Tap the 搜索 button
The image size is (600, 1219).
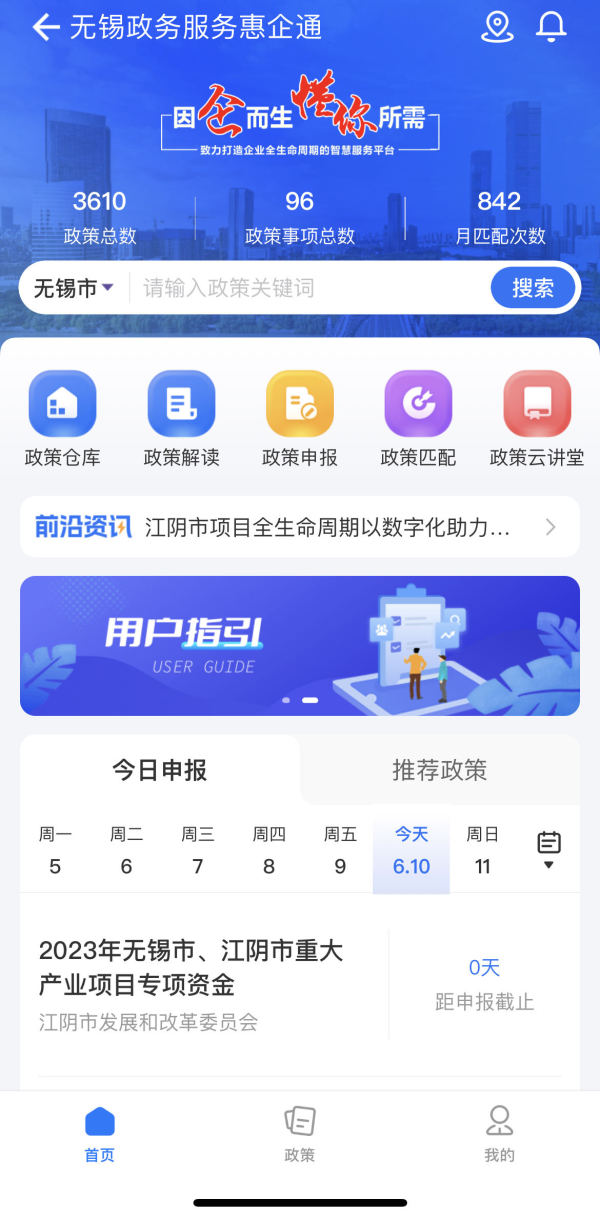click(532, 288)
